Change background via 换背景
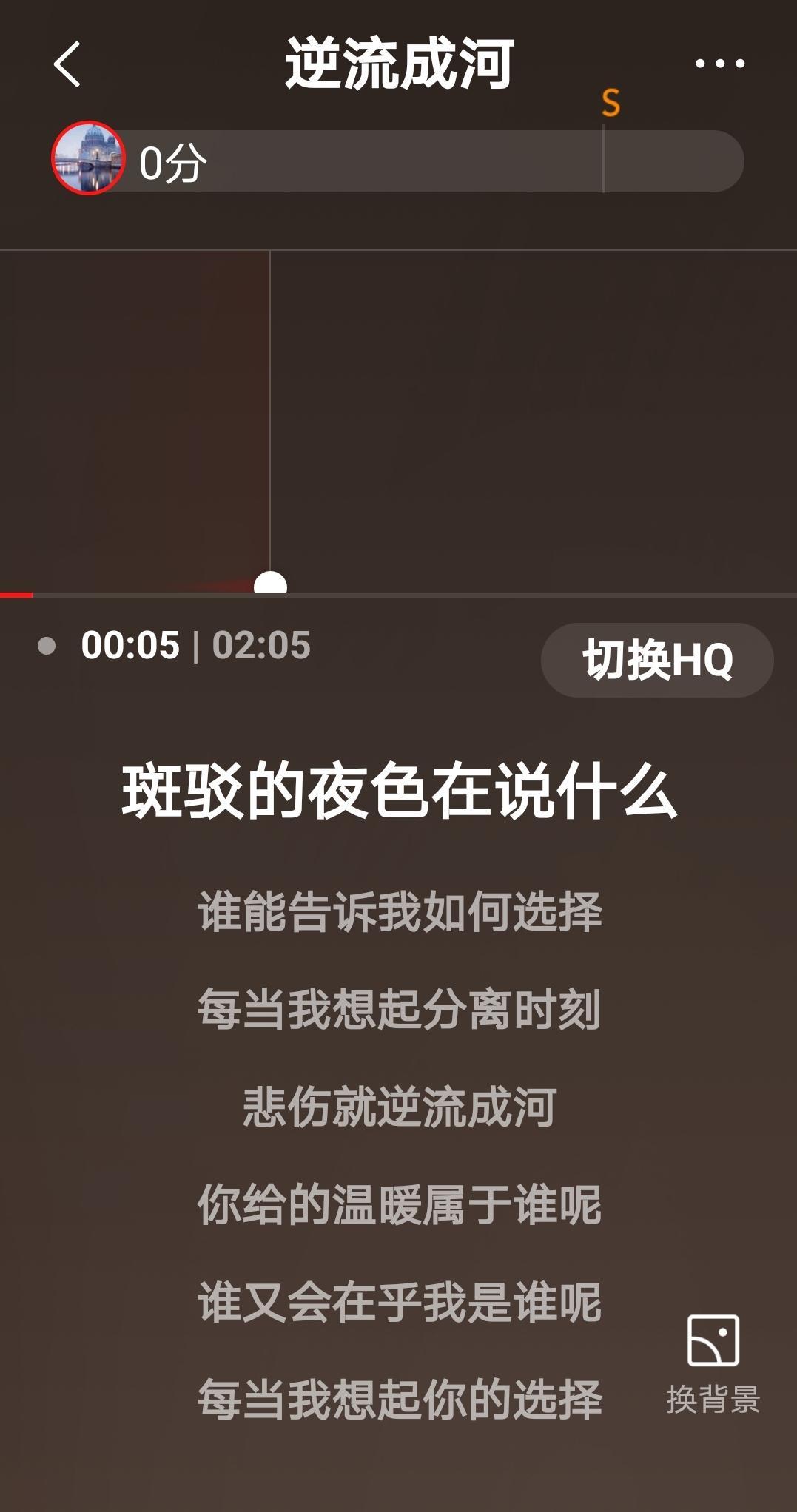Viewport: 797px width, 1512px height. click(713, 1365)
